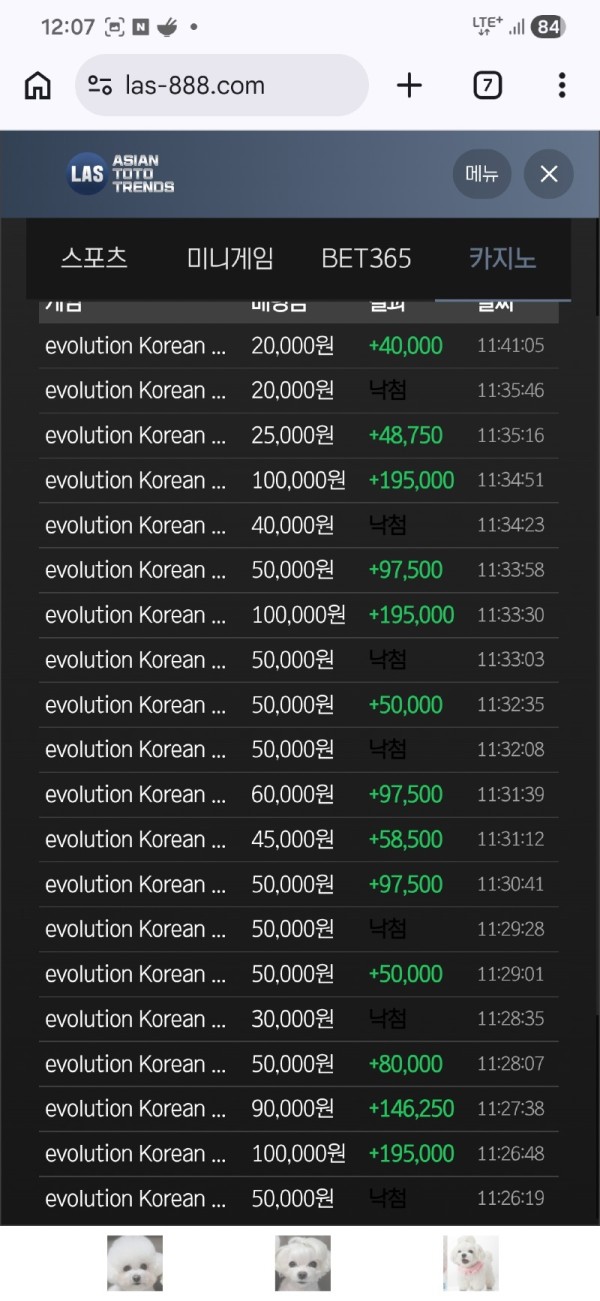Select the 카지노 tab

pyautogui.click(x=503, y=259)
